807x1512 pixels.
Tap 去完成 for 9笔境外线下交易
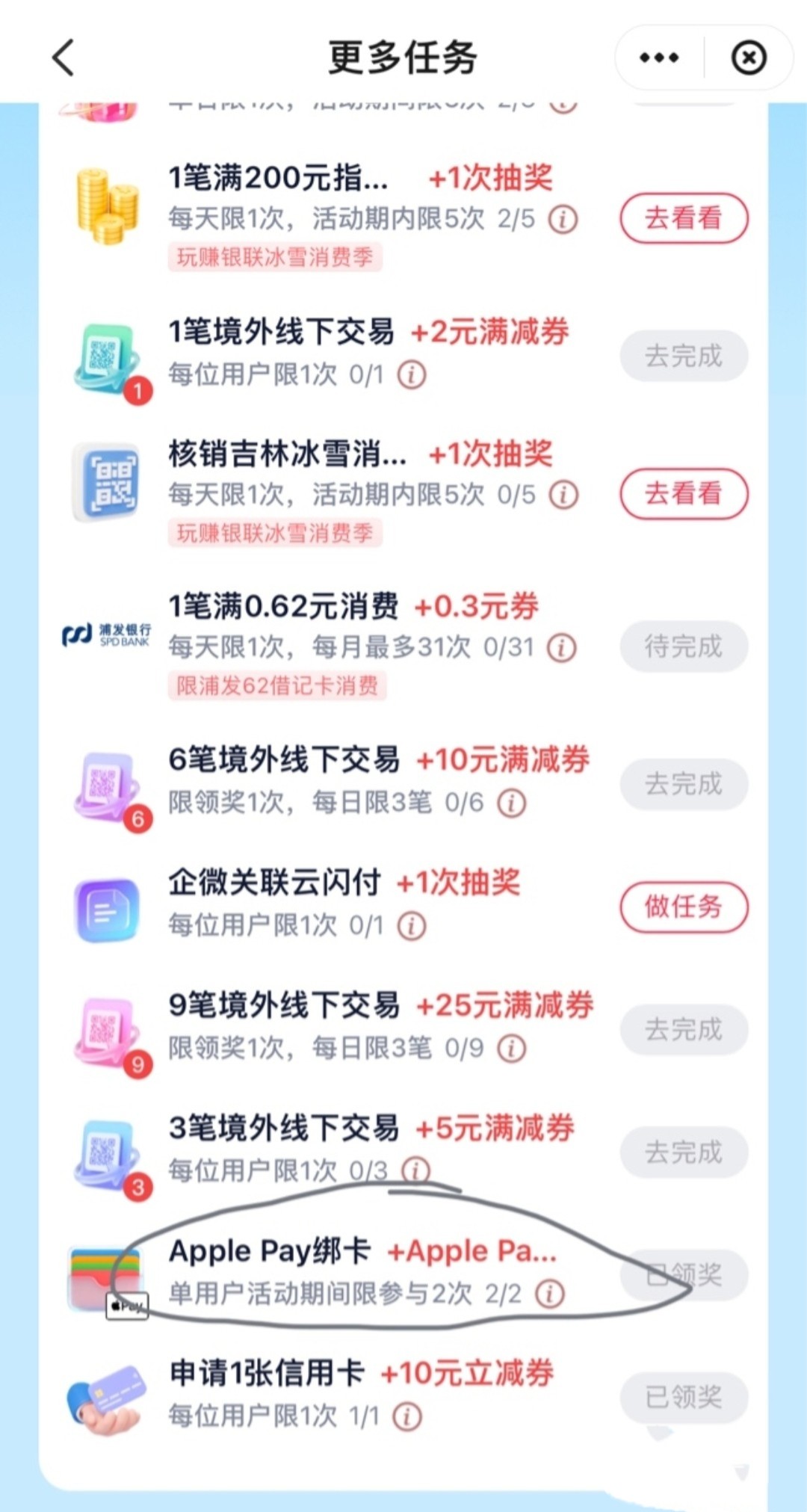[683, 1029]
